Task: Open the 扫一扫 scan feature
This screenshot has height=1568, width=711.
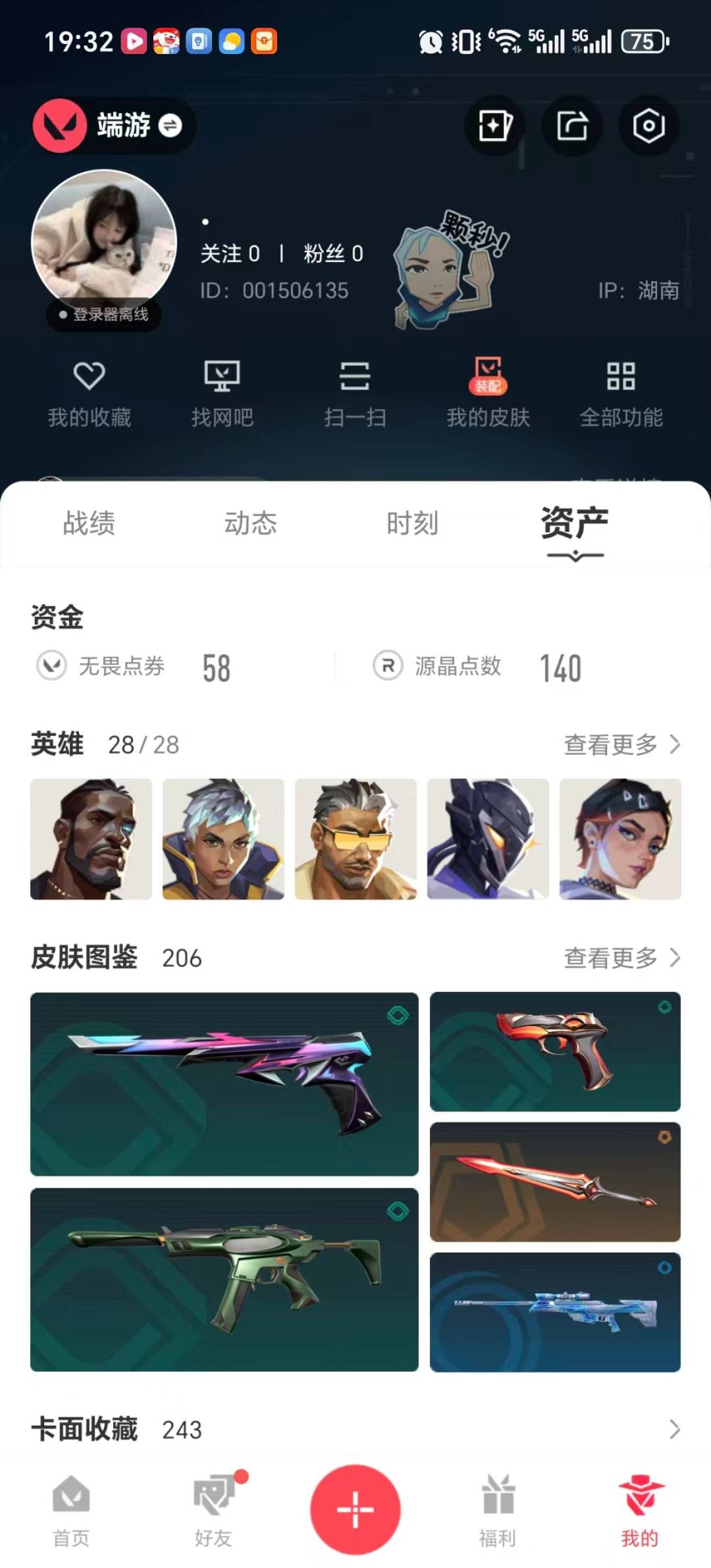Action: click(x=354, y=393)
